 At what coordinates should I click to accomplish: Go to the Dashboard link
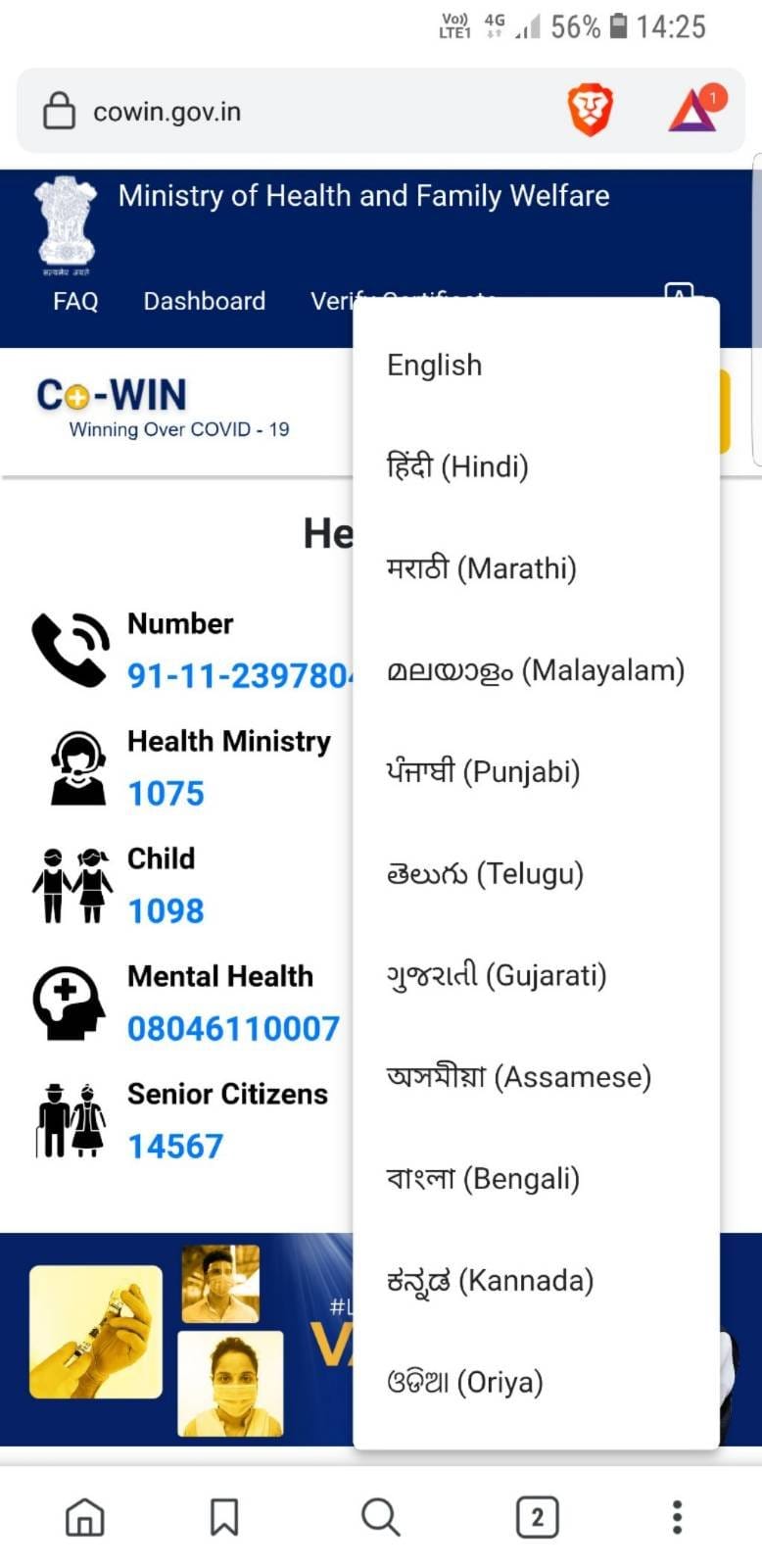click(x=204, y=301)
